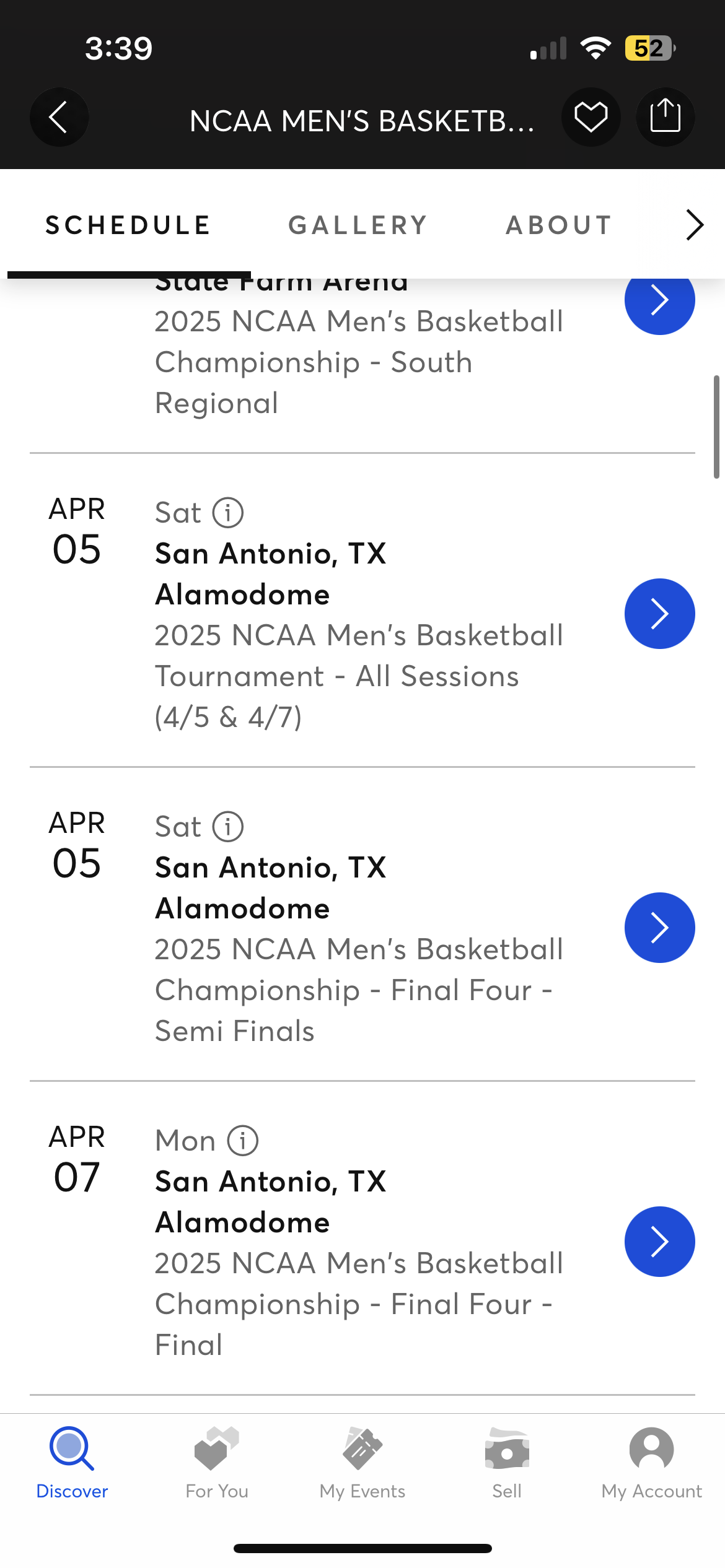Switch to the Gallery tab
The width and height of the screenshot is (725, 1568).
pyautogui.click(x=358, y=225)
